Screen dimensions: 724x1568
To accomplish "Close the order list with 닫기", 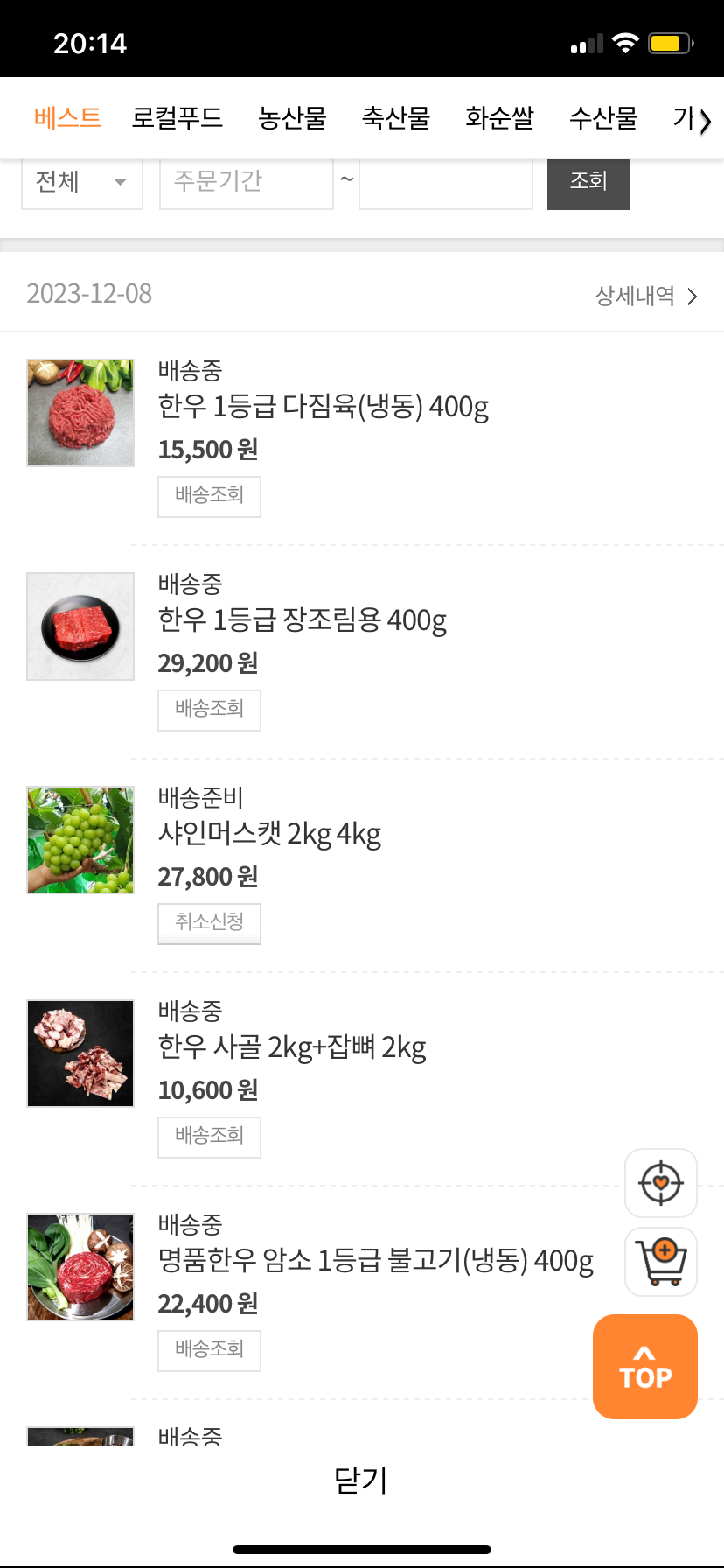I will pyautogui.click(x=361, y=1480).
